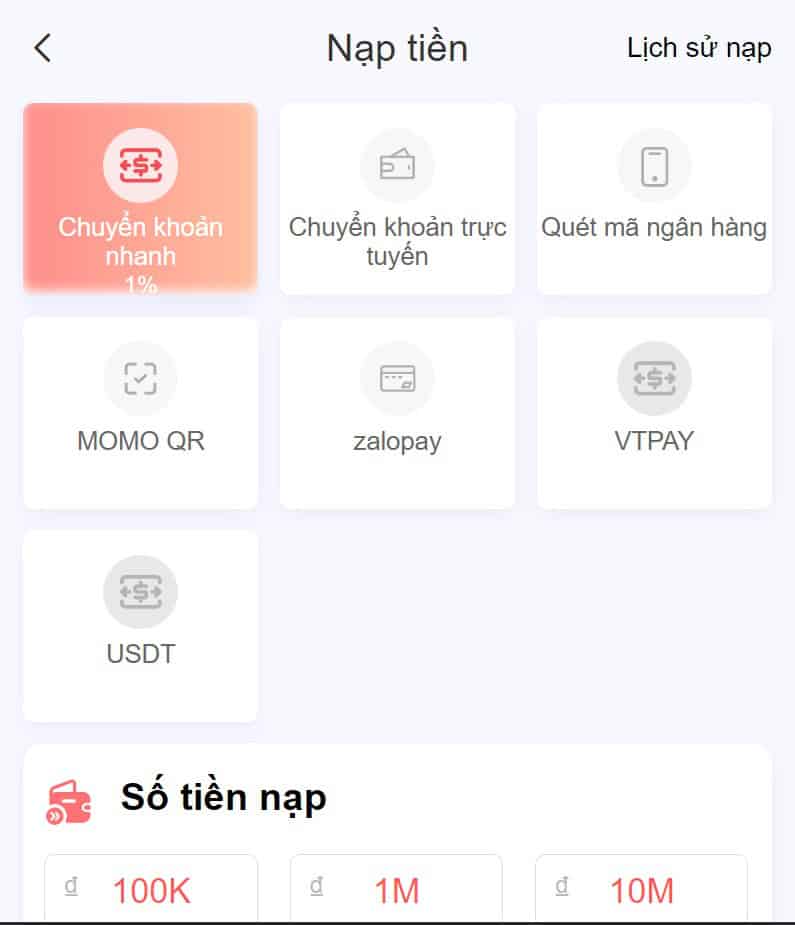Set deposit amount to 10M
Image resolution: width=795 pixels, height=925 pixels.
coord(641,889)
